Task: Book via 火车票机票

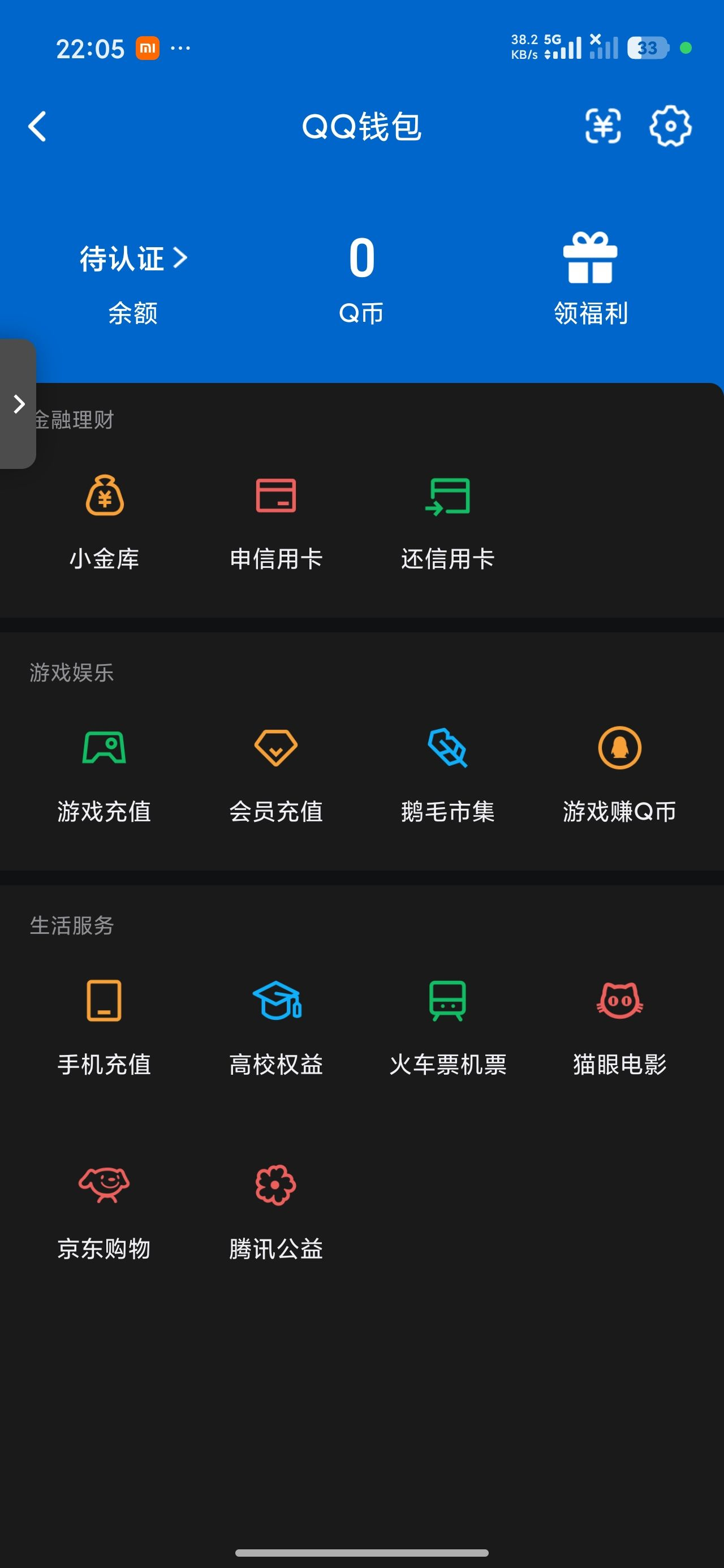Action: pyautogui.click(x=447, y=1027)
